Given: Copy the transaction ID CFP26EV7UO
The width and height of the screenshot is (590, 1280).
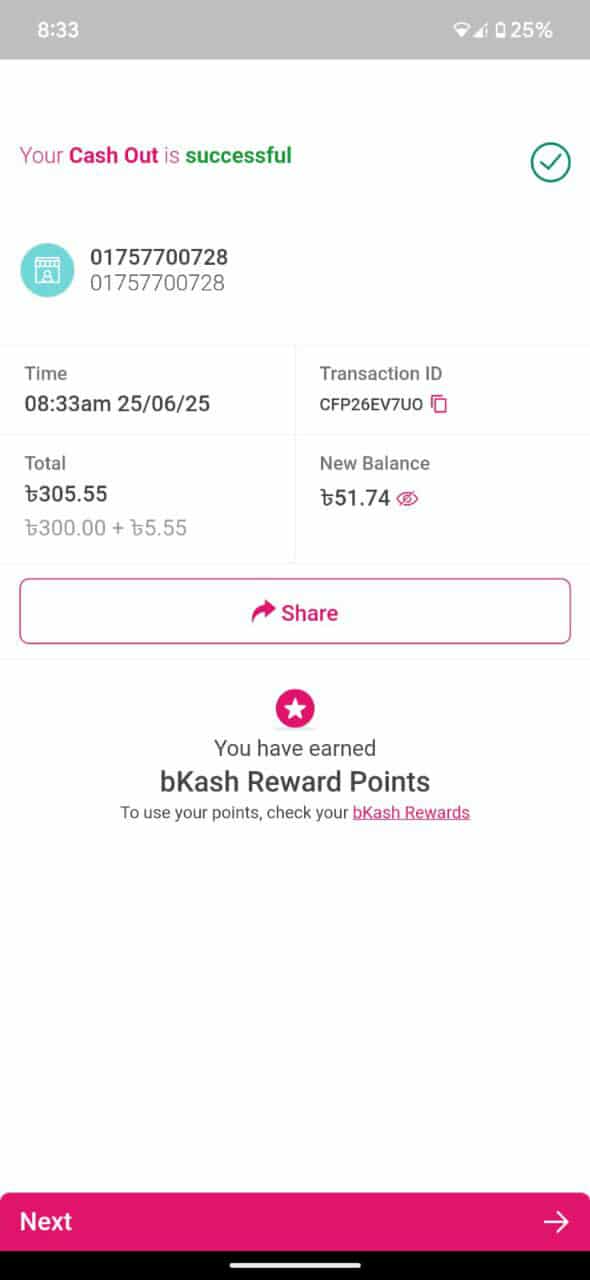Looking at the screenshot, I should point(439,405).
